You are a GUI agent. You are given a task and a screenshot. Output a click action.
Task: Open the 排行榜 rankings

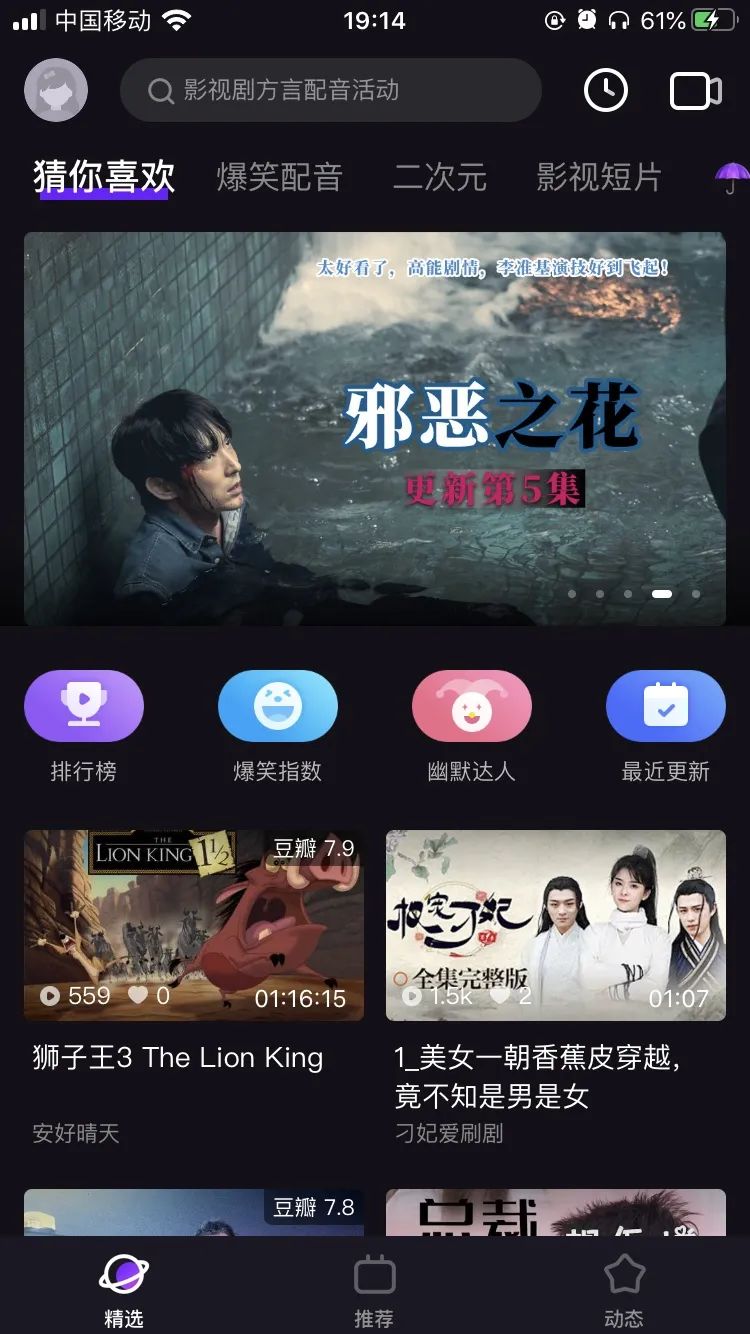point(84,727)
